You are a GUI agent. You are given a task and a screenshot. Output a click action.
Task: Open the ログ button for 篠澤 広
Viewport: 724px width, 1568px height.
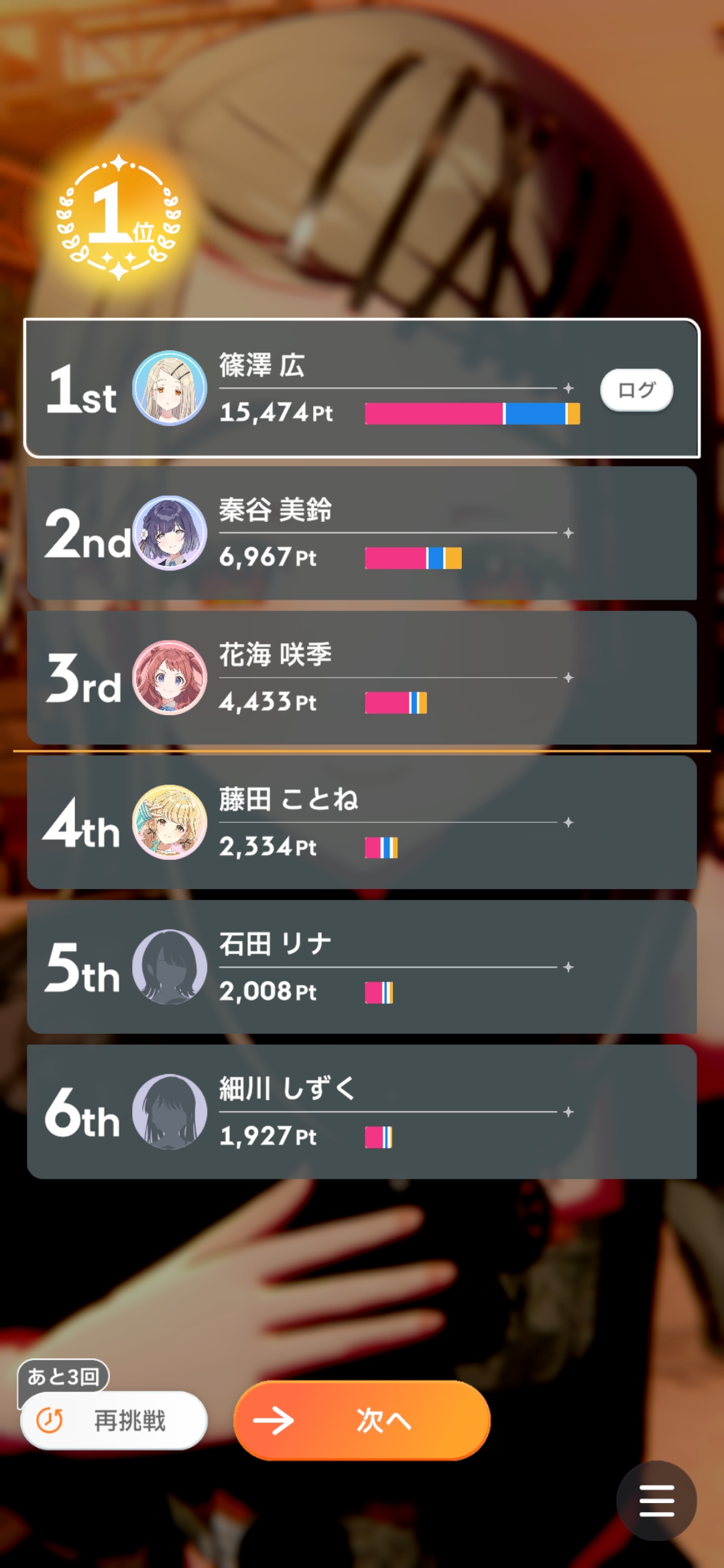tap(636, 390)
